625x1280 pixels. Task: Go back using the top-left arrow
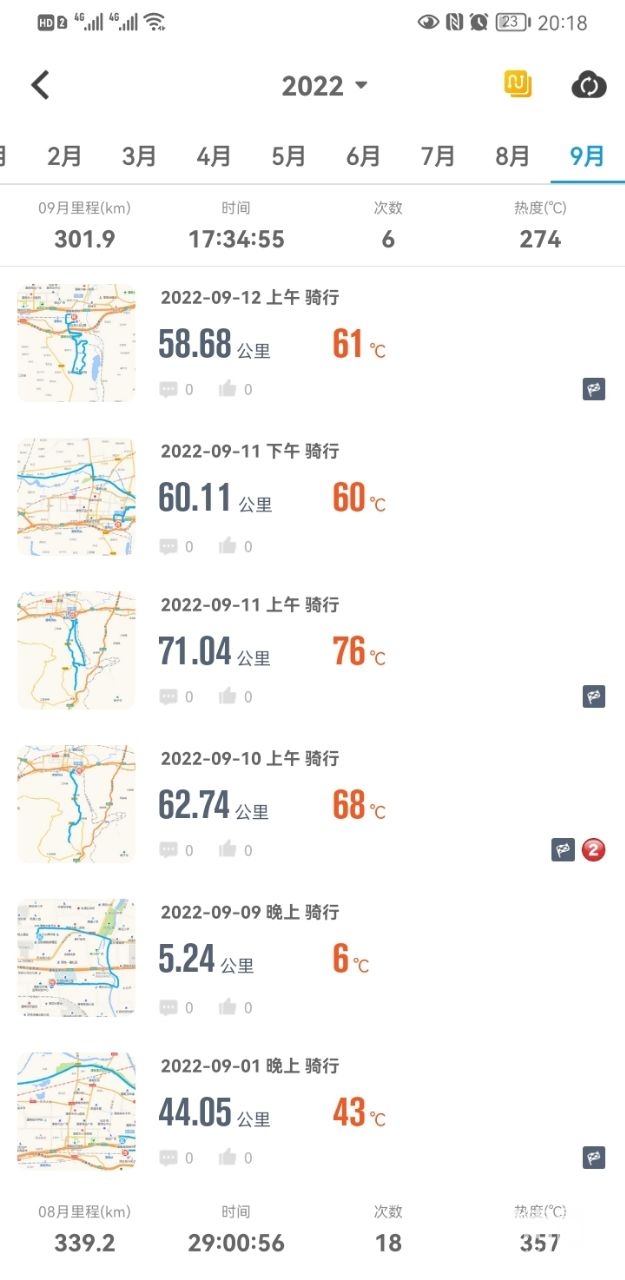pos(40,86)
